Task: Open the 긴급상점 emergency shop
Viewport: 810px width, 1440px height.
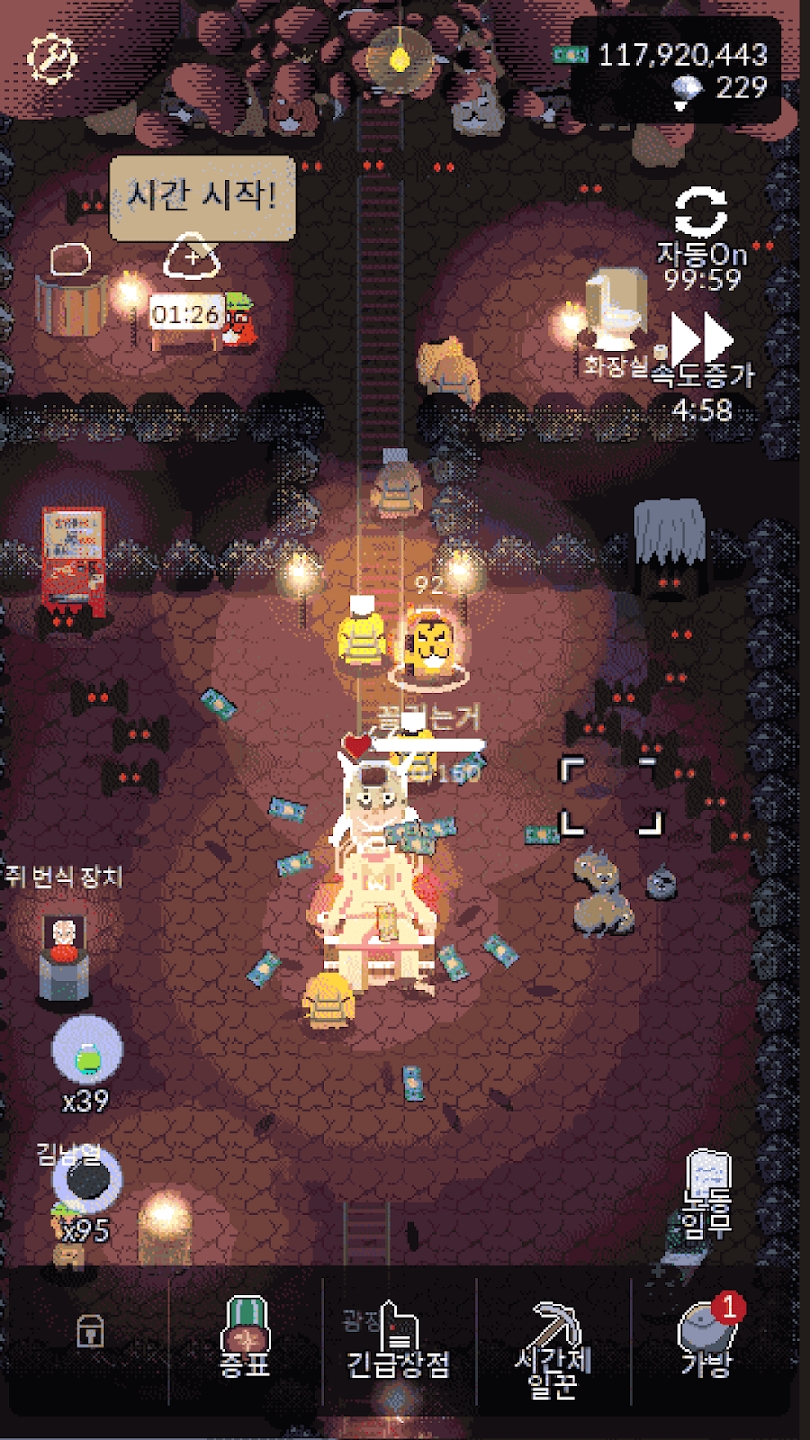Action: pos(398,1342)
